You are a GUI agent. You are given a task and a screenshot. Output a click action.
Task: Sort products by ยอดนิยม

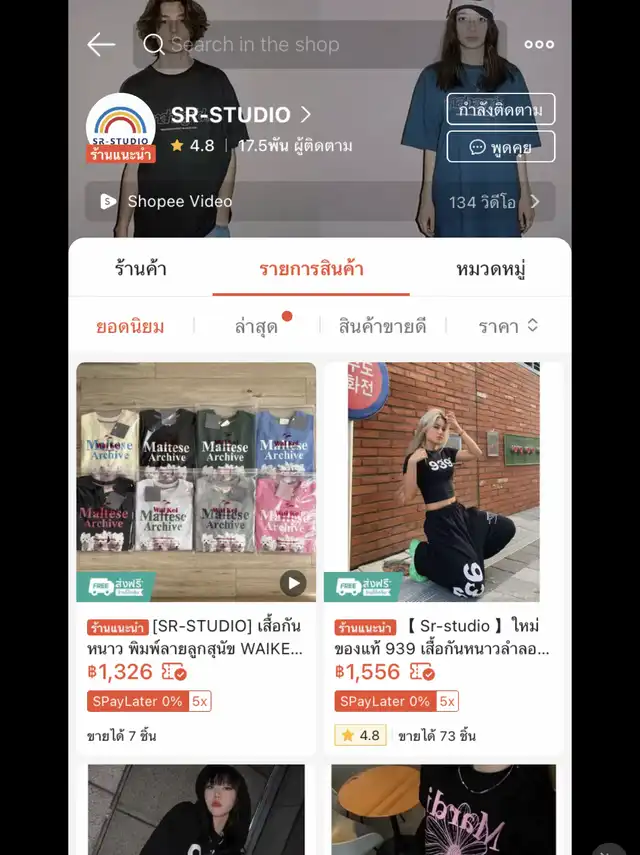coord(130,326)
